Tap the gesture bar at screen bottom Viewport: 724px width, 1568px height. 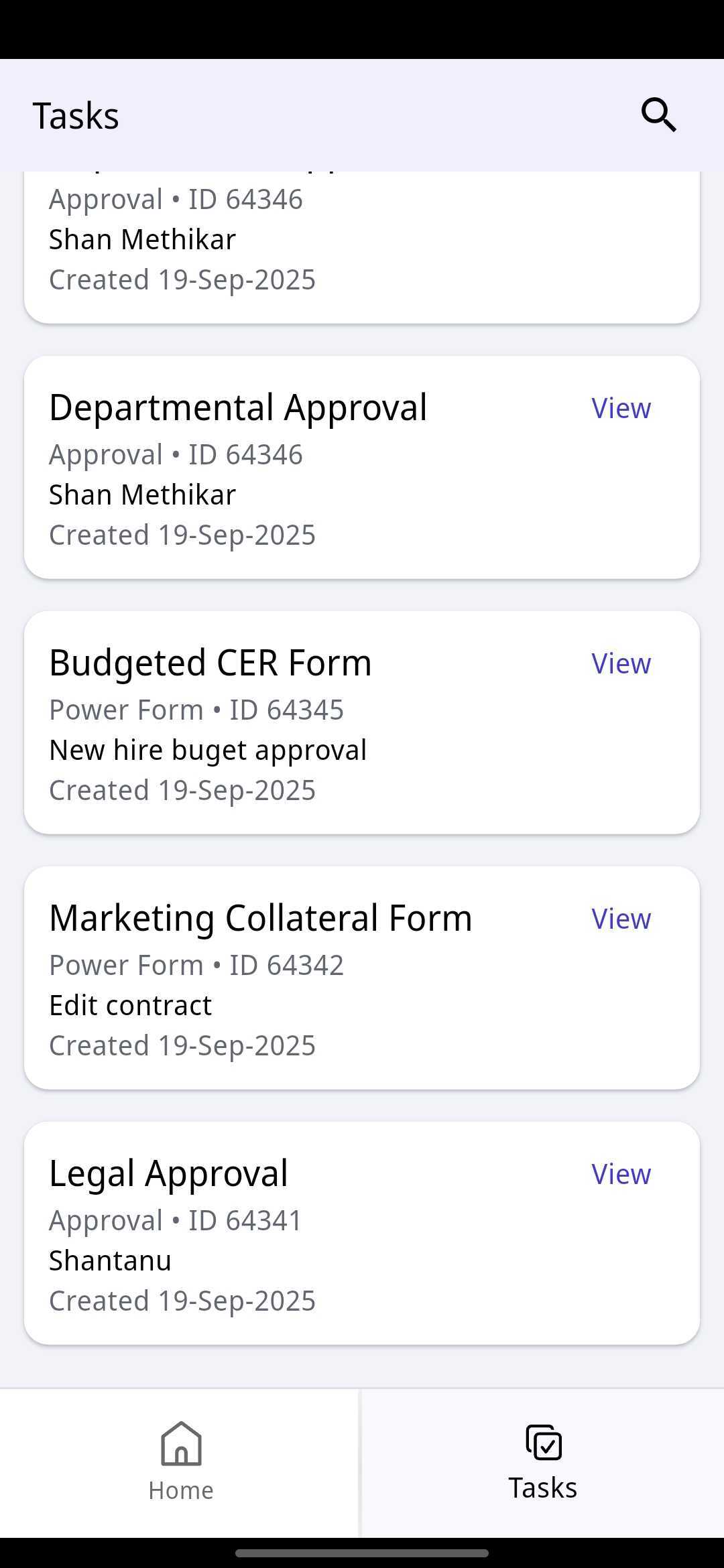point(362,1553)
